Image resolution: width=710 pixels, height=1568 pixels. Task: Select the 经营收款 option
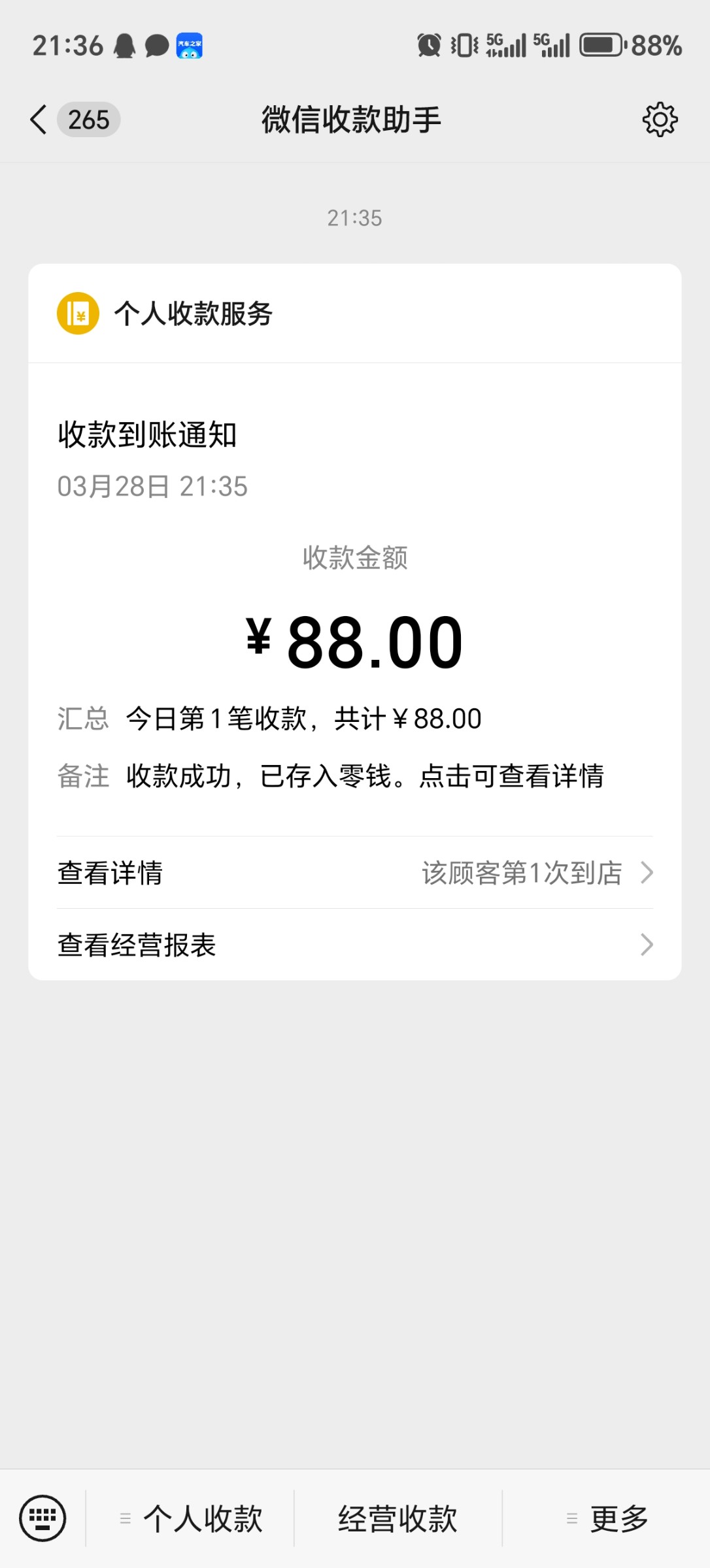click(x=397, y=1518)
